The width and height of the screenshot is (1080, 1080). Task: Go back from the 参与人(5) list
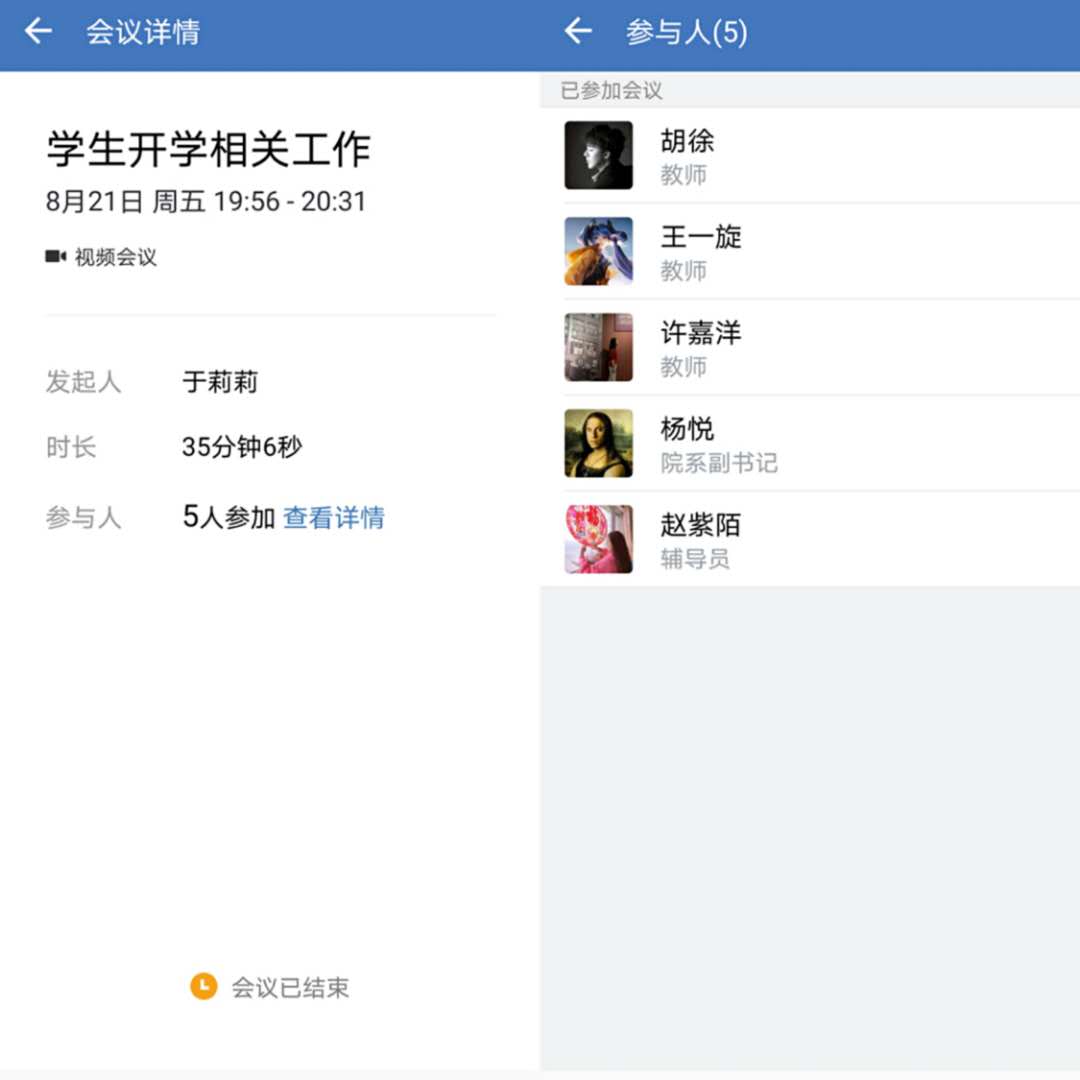click(x=578, y=32)
